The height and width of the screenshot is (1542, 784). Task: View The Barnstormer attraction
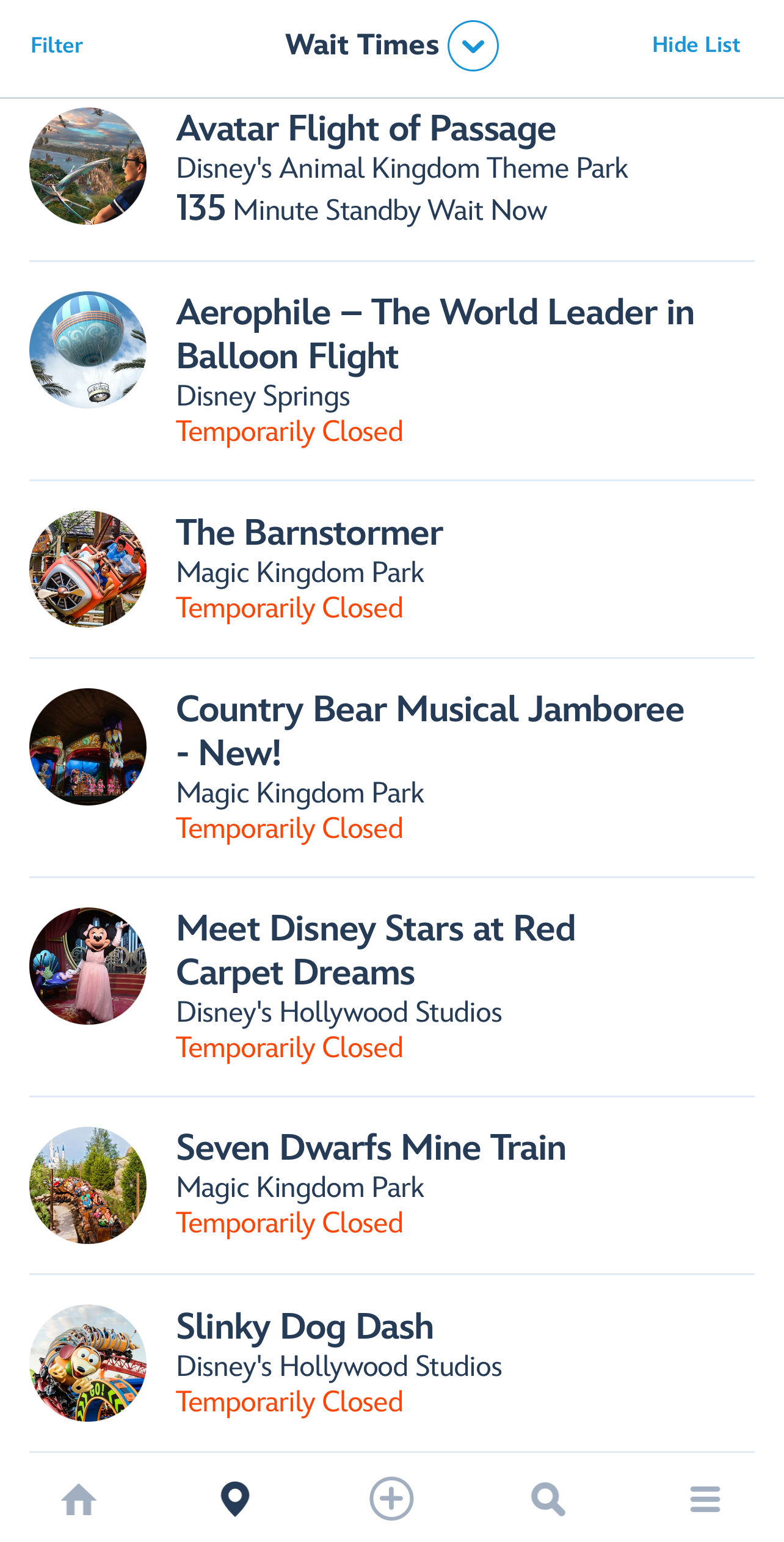310,533
